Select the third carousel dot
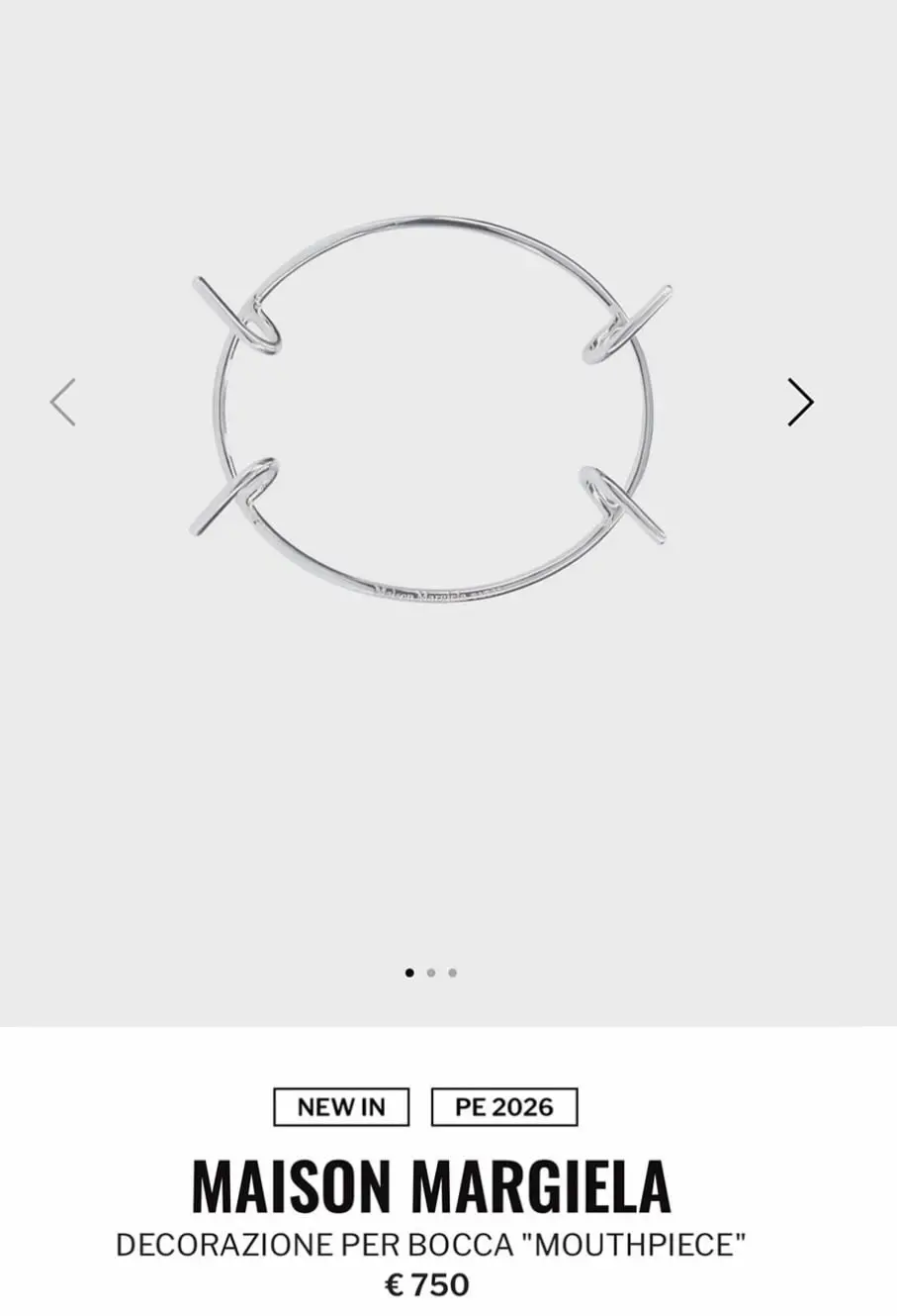Image resolution: width=897 pixels, height=1316 pixels. (x=453, y=973)
